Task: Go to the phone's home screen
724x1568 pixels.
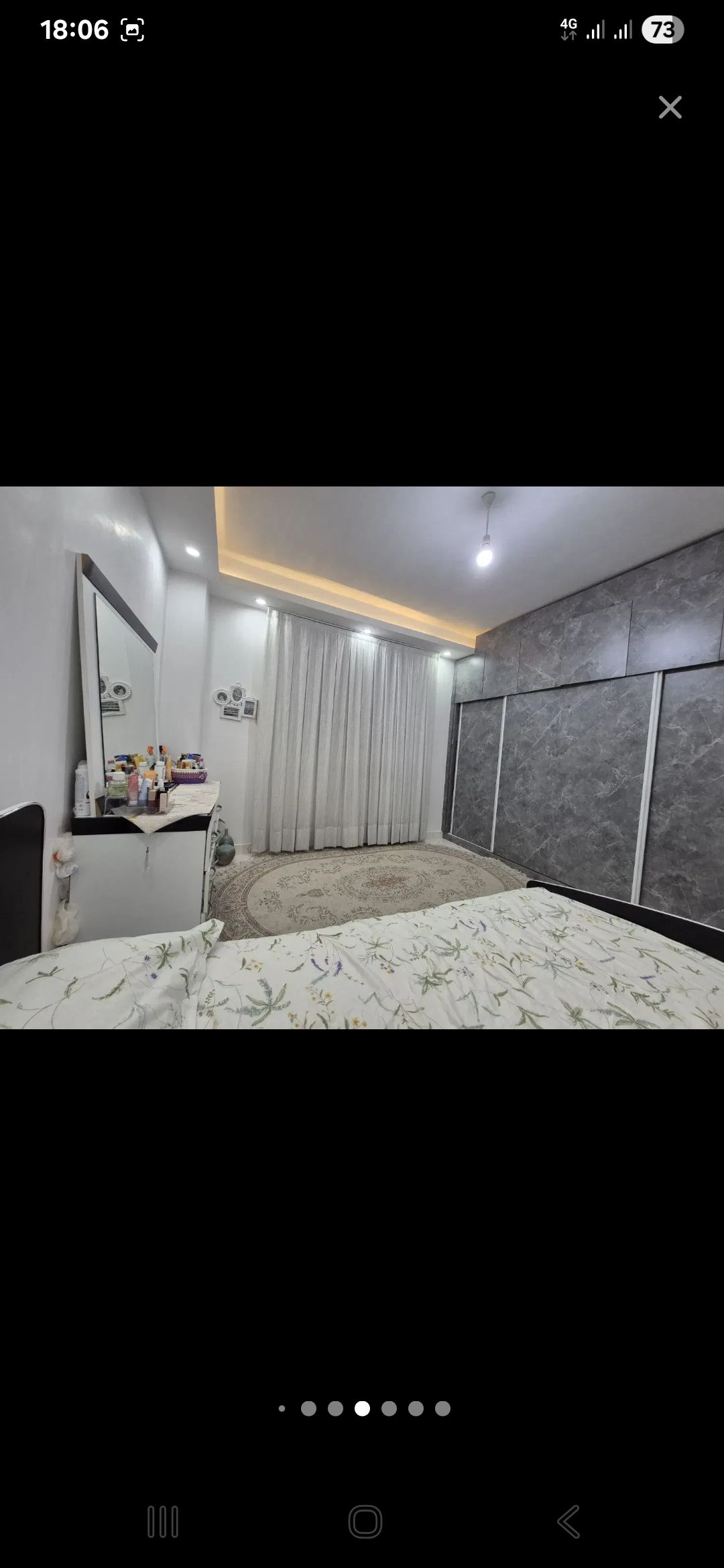Action: tap(365, 1521)
